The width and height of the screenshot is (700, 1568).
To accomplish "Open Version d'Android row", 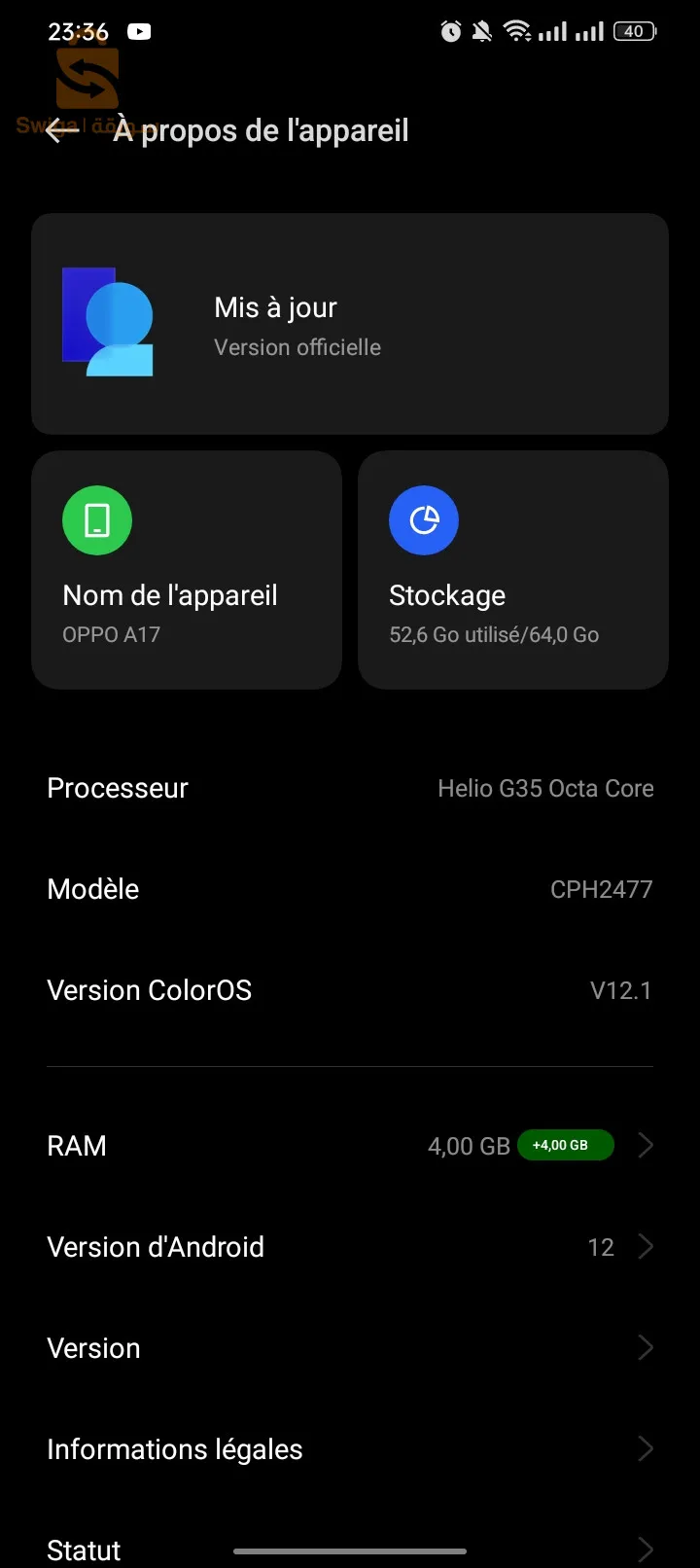I will pos(350,1247).
